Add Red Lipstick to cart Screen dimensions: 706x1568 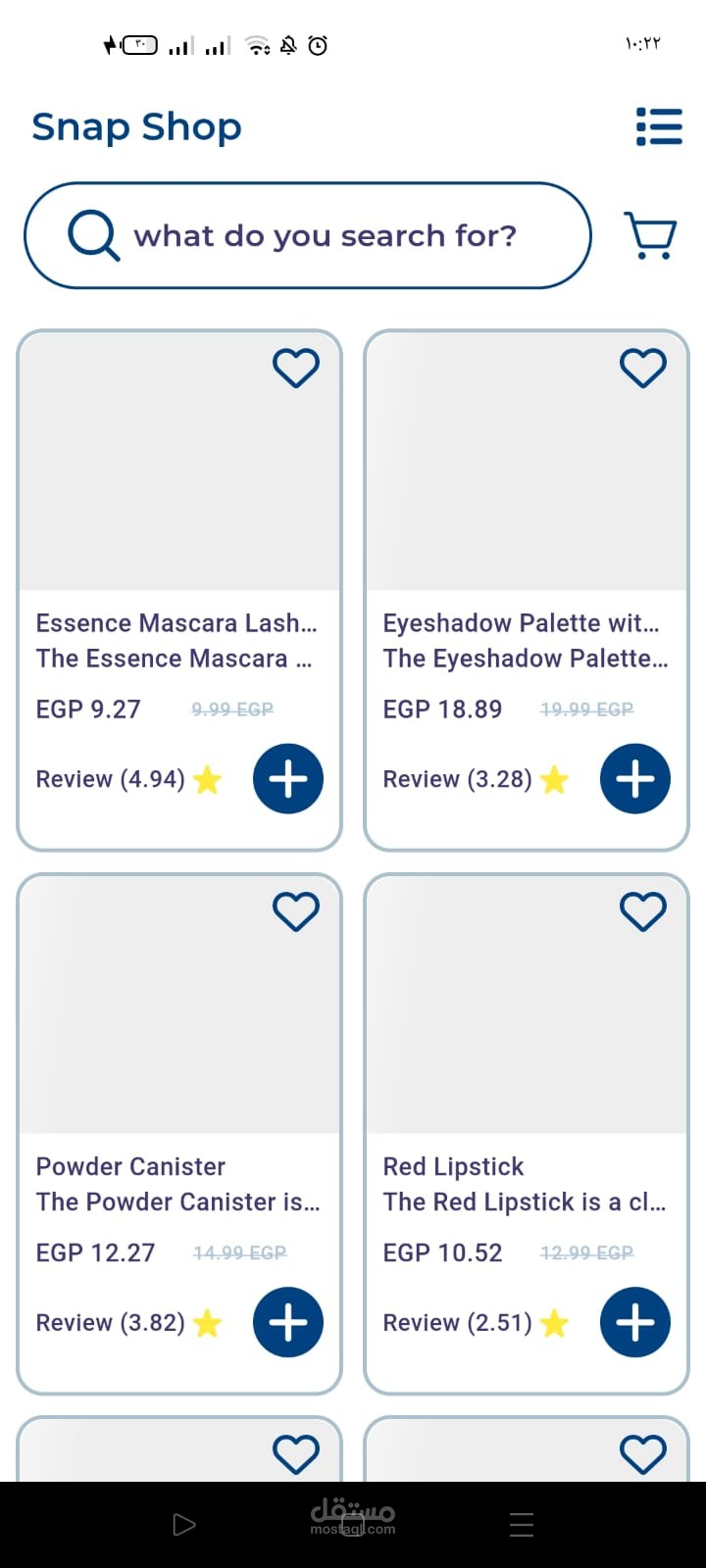coord(635,1322)
